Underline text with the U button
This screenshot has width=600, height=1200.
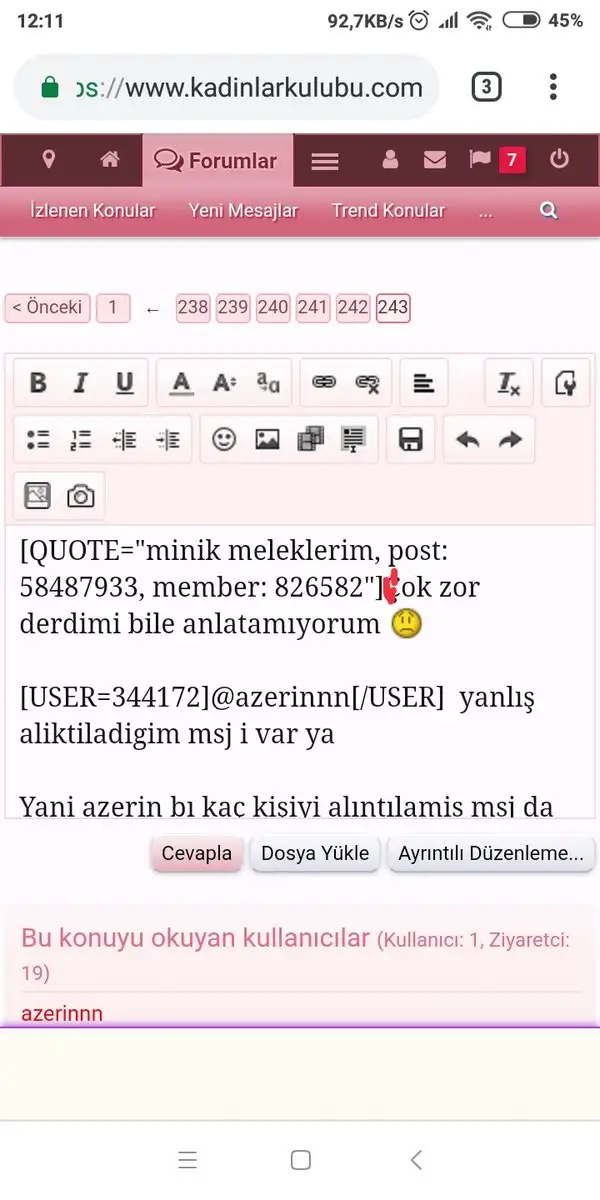click(124, 383)
